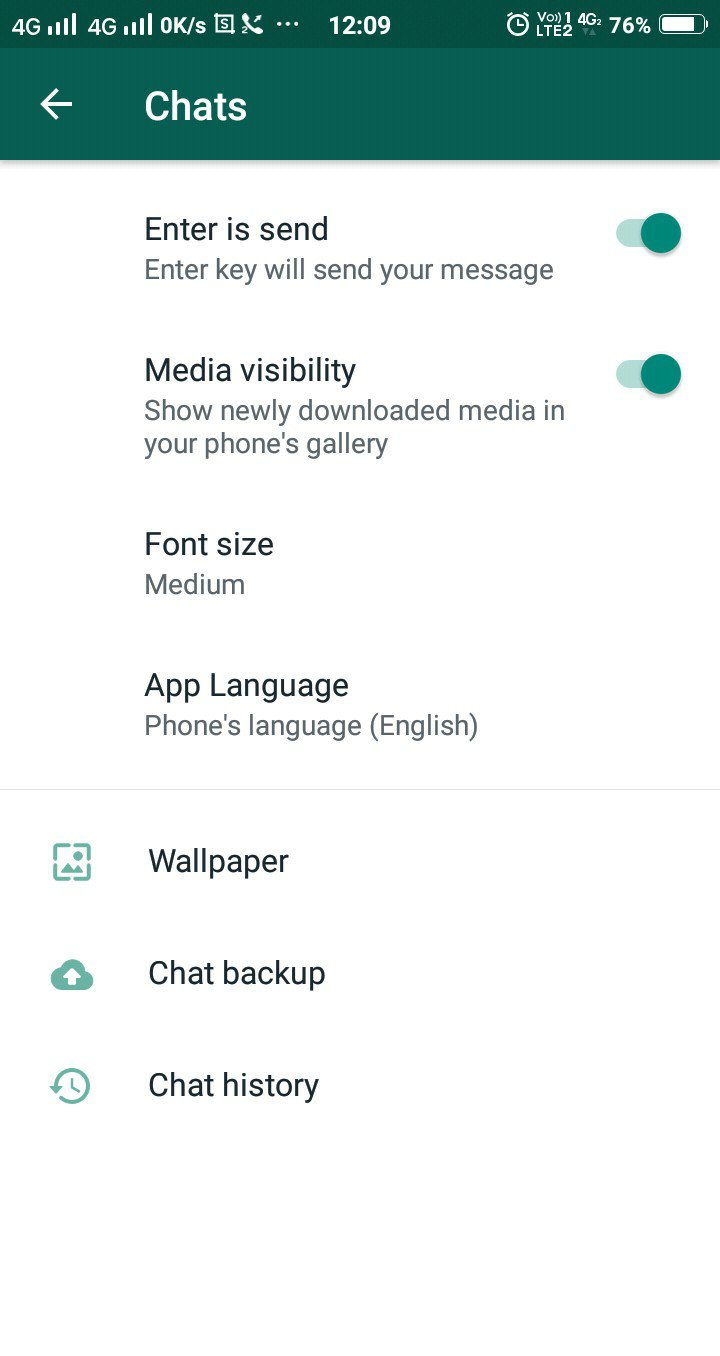Open Chat history
Image resolution: width=720 pixels, height=1356 pixels.
click(x=233, y=1085)
